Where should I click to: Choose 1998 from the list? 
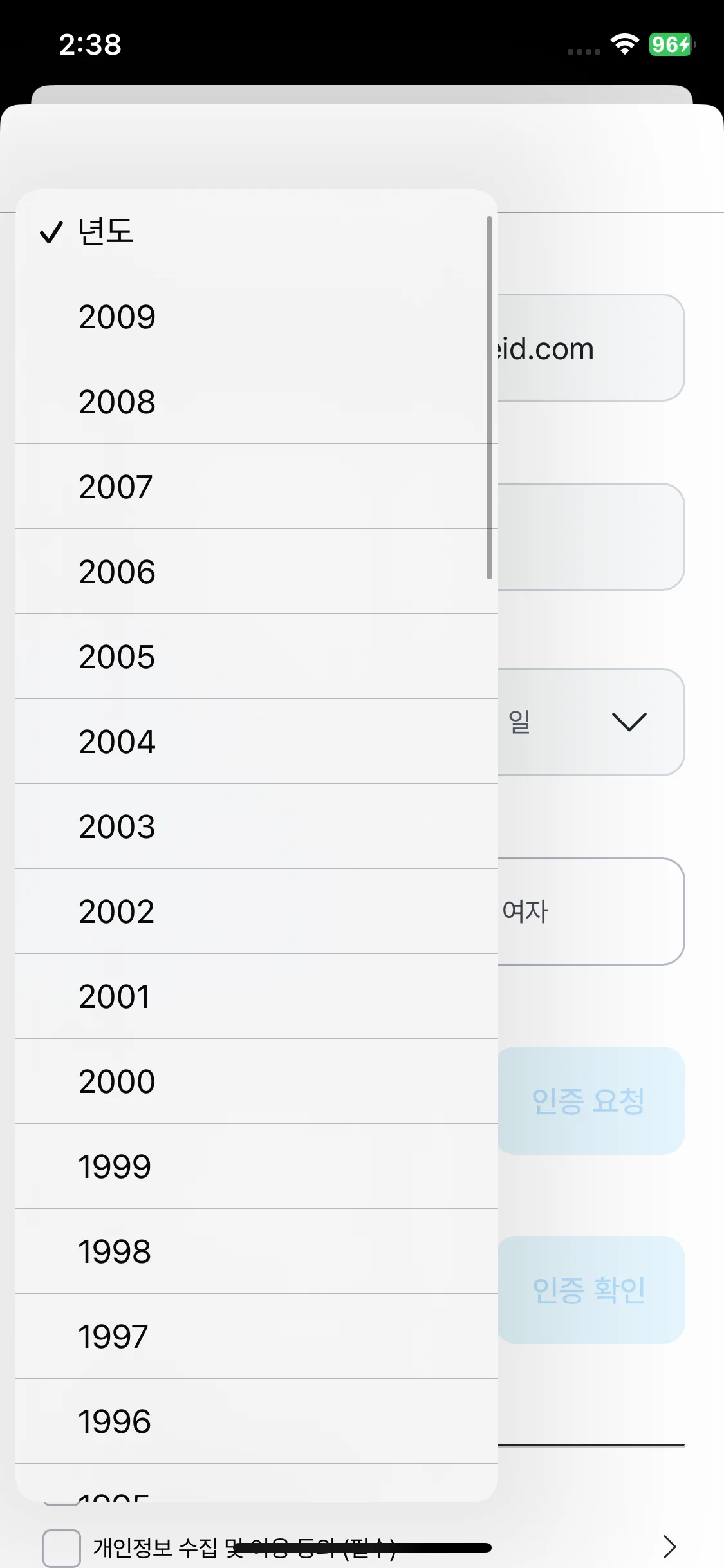click(x=256, y=1251)
